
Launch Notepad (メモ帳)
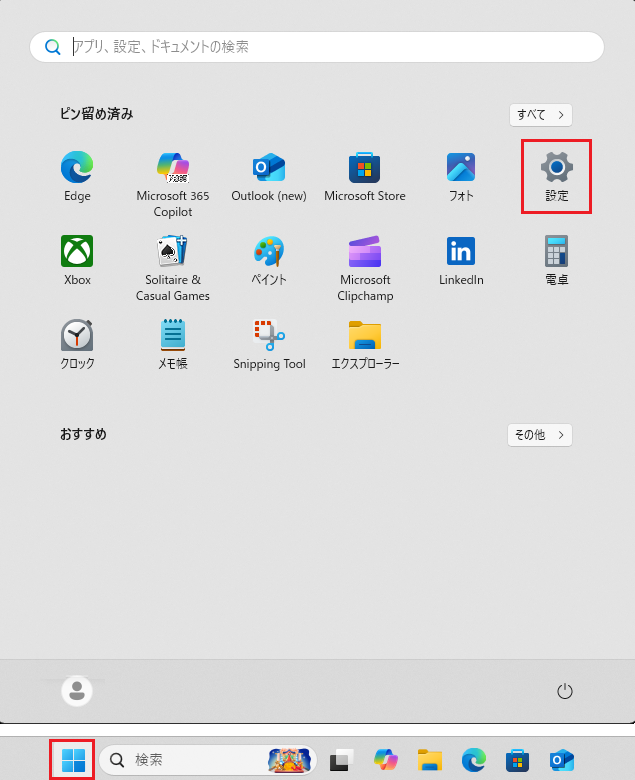point(173,344)
